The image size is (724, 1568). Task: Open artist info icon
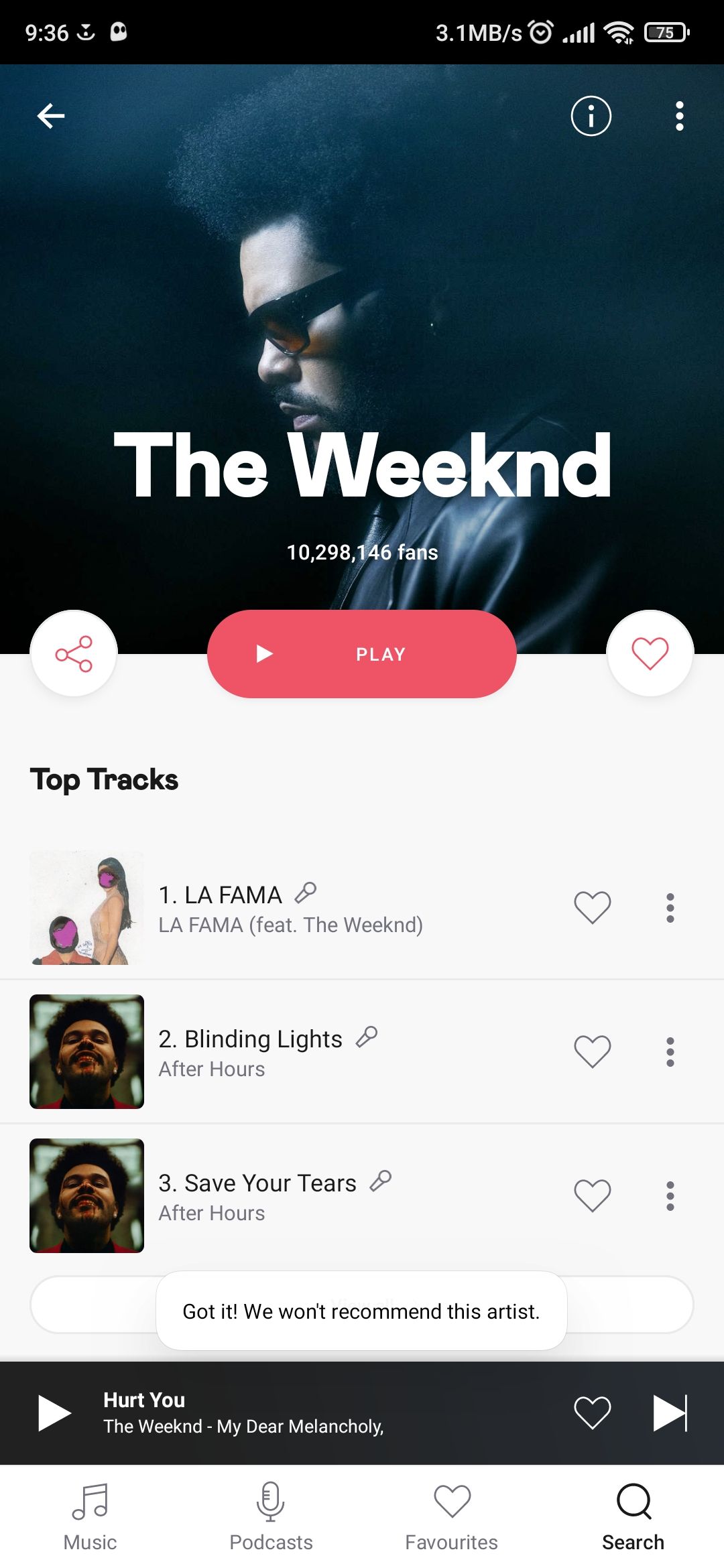tap(591, 116)
